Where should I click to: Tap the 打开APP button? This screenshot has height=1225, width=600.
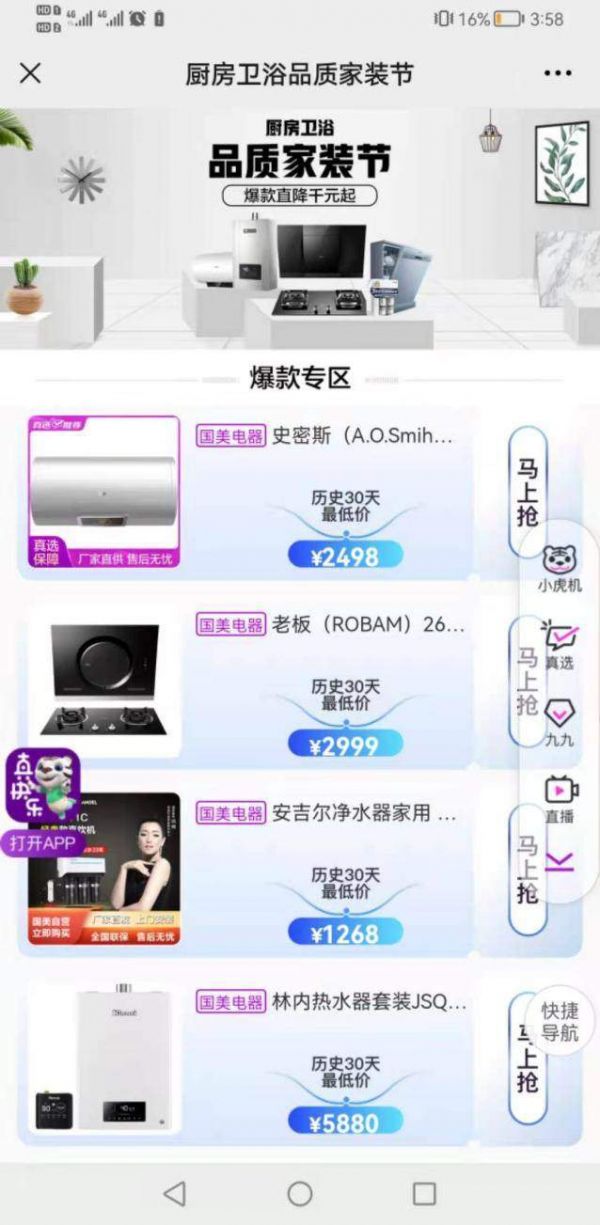click(x=43, y=842)
